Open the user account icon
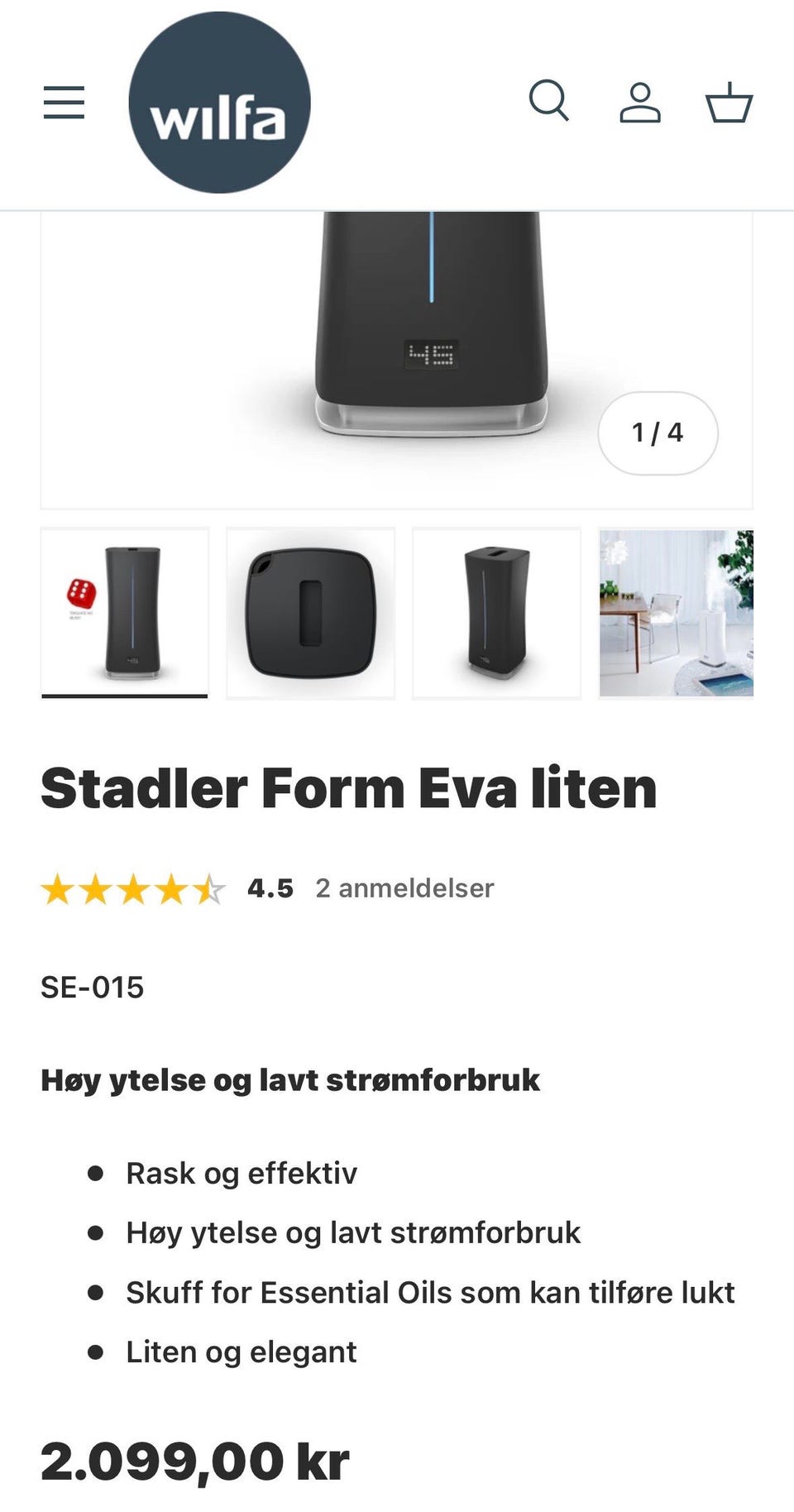Image resolution: width=794 pixels, height=1512 pixels. (640, 103)
